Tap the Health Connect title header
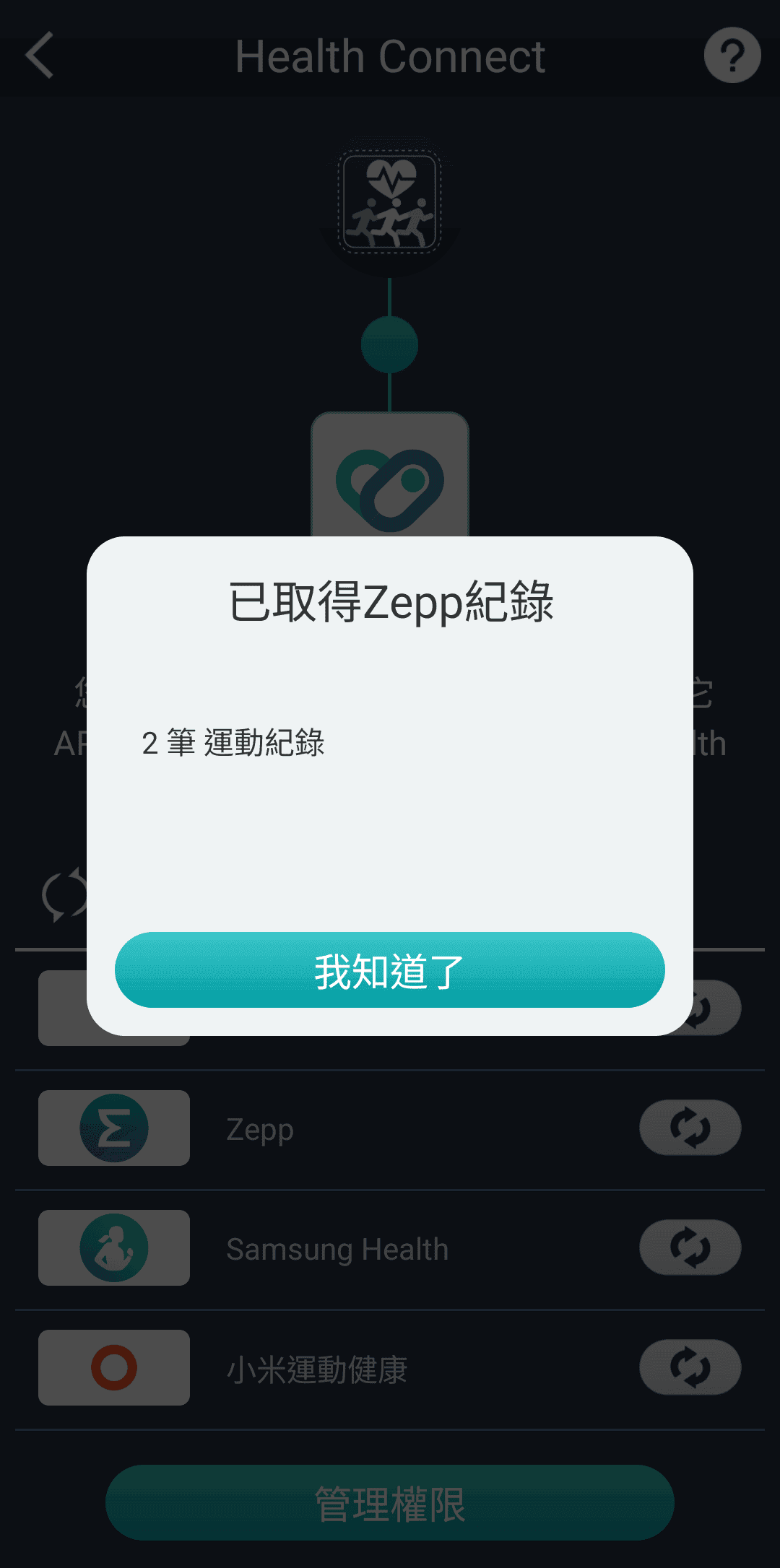The height and width of the screenshot is (1568, 780). (389, 57)
